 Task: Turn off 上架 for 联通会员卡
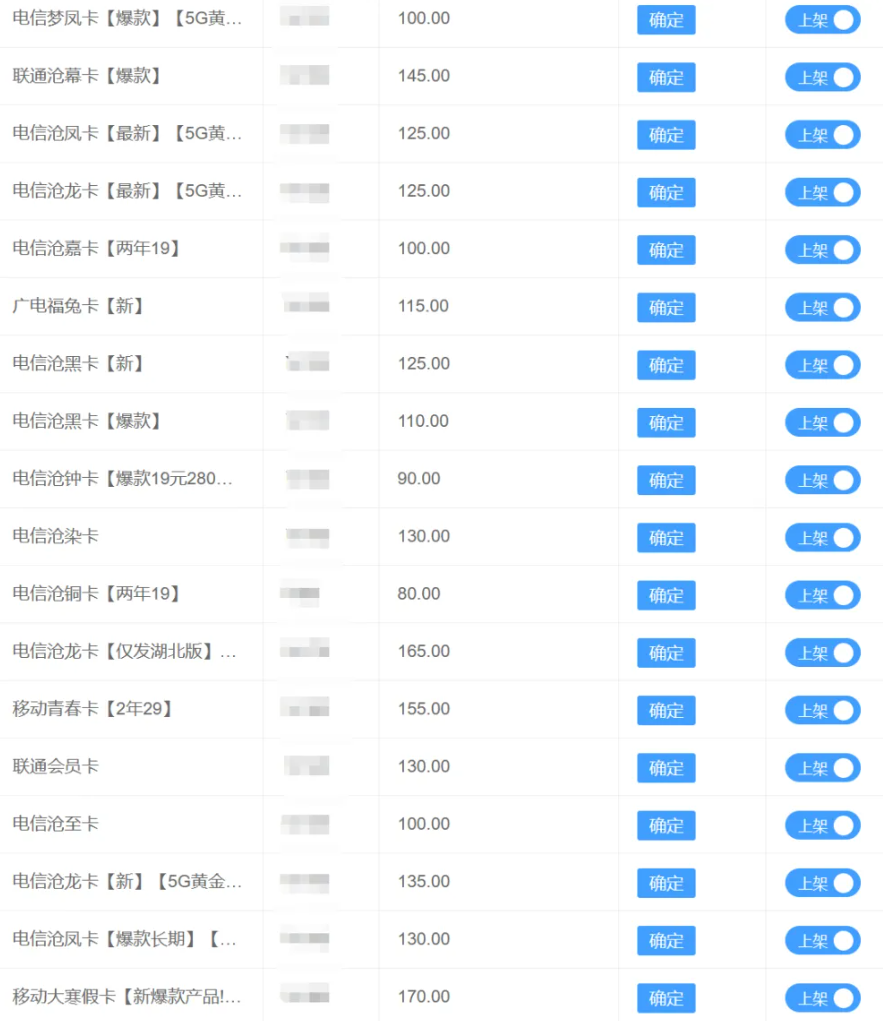click(x=822, y=768)
